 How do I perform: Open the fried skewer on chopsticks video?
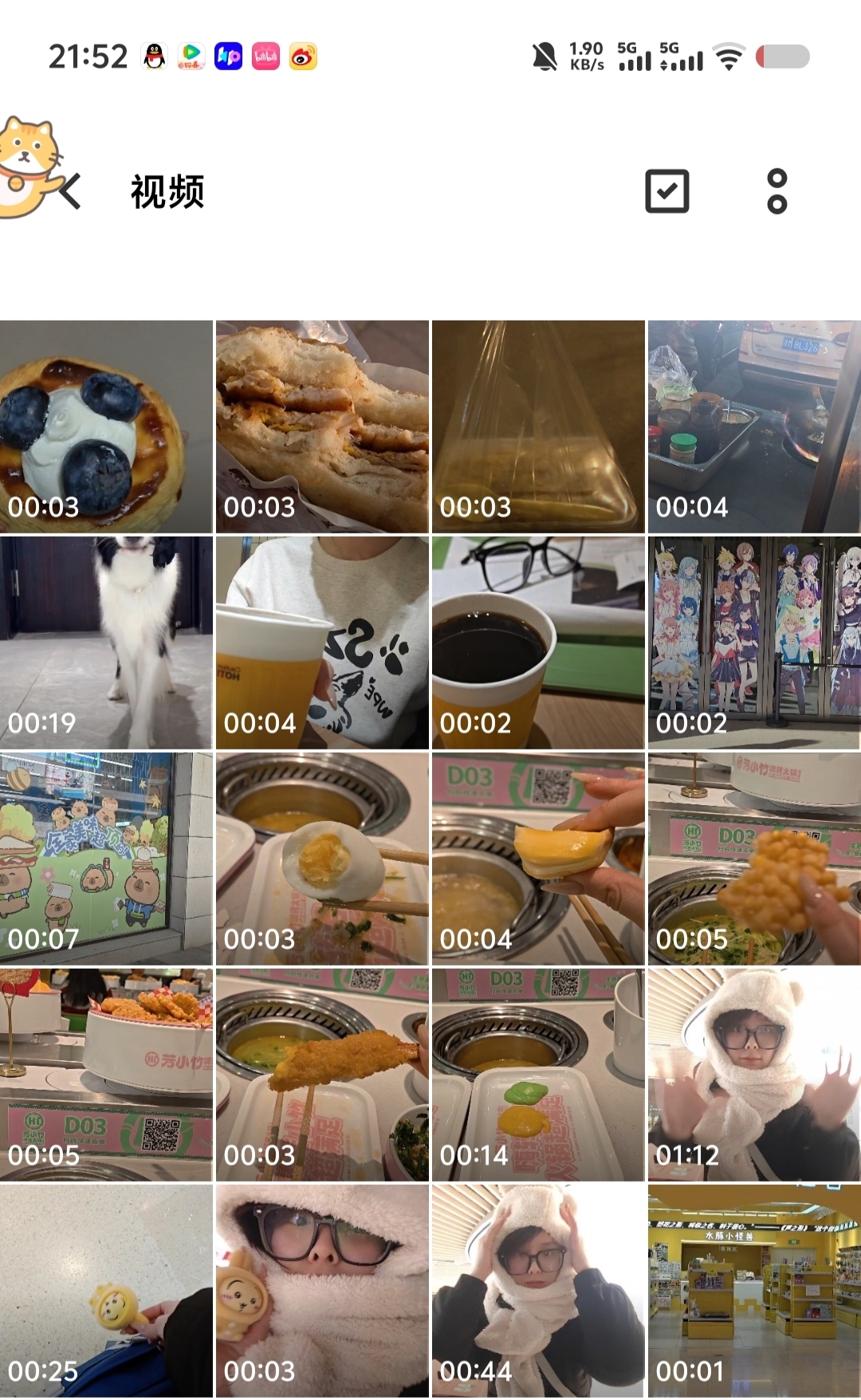click(x=322, y=1075)
